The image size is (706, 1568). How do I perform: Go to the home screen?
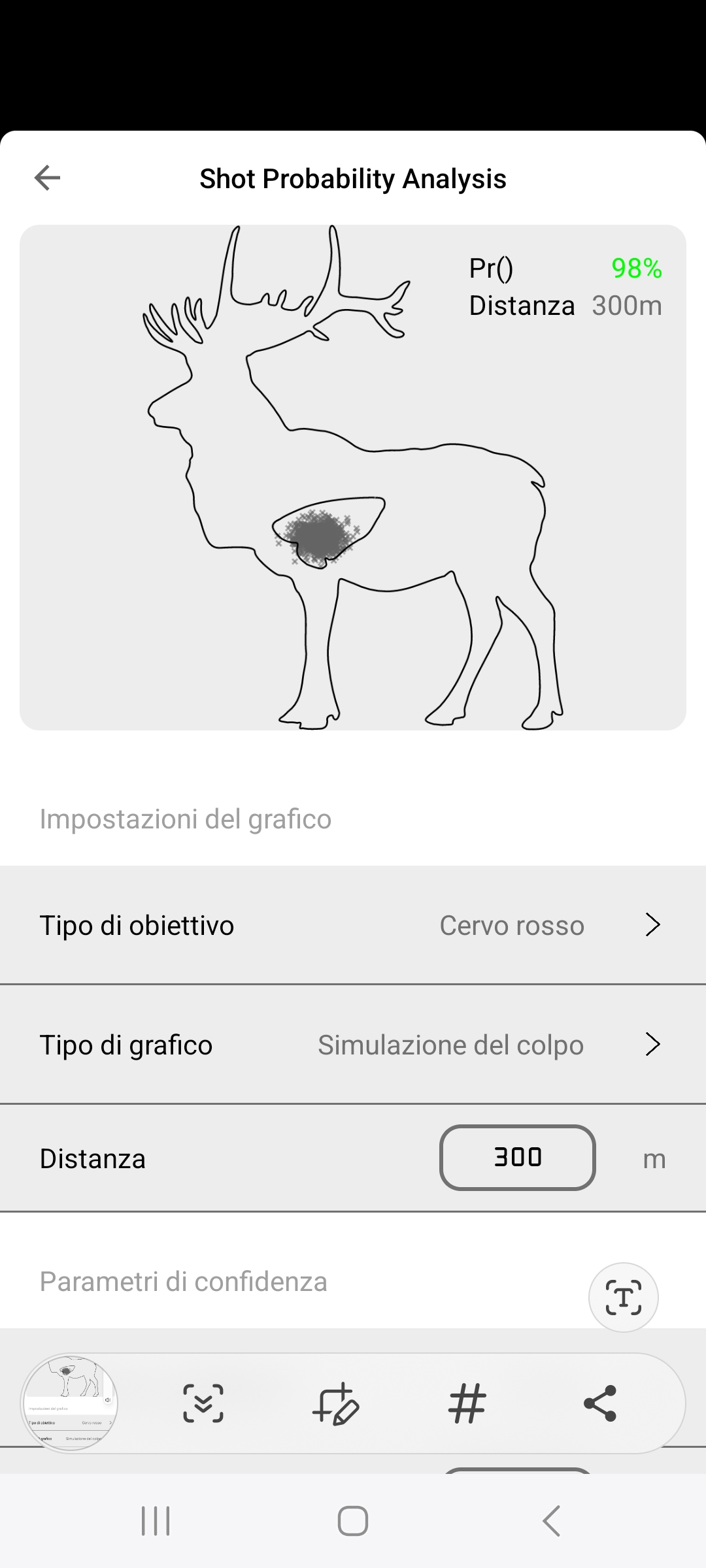click(353, 1521)
